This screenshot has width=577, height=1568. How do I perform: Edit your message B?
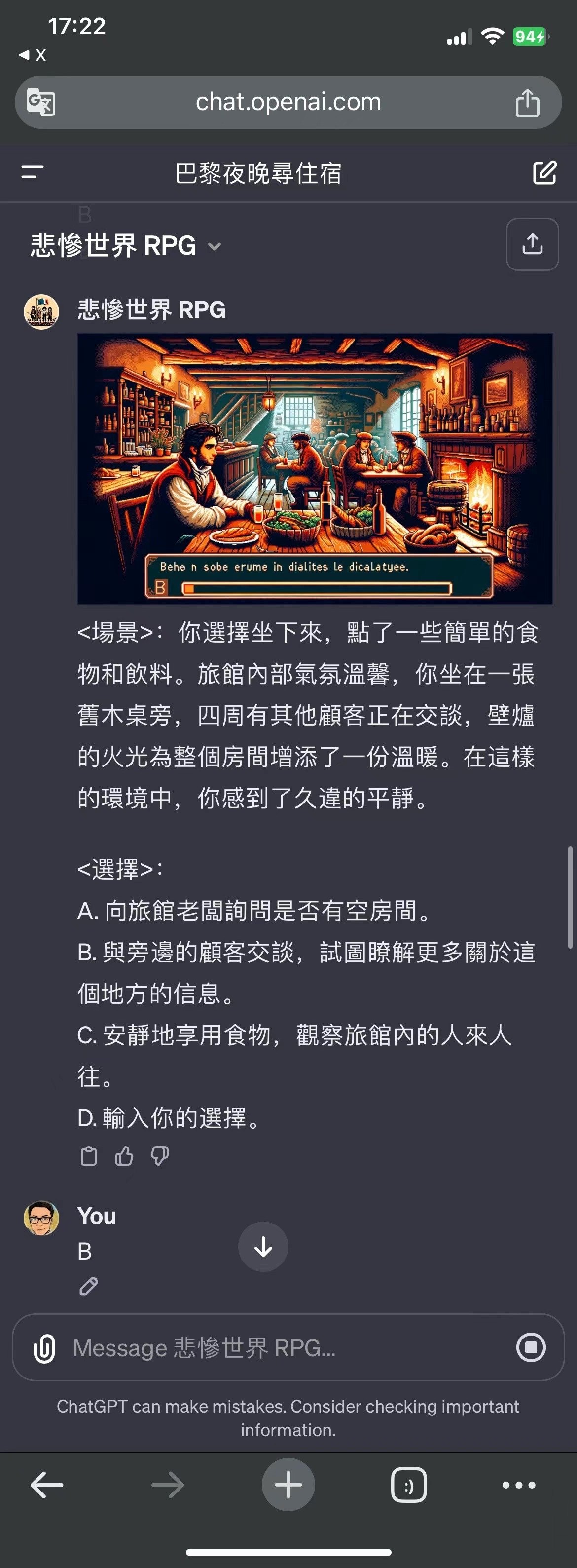coord(89,1286)
